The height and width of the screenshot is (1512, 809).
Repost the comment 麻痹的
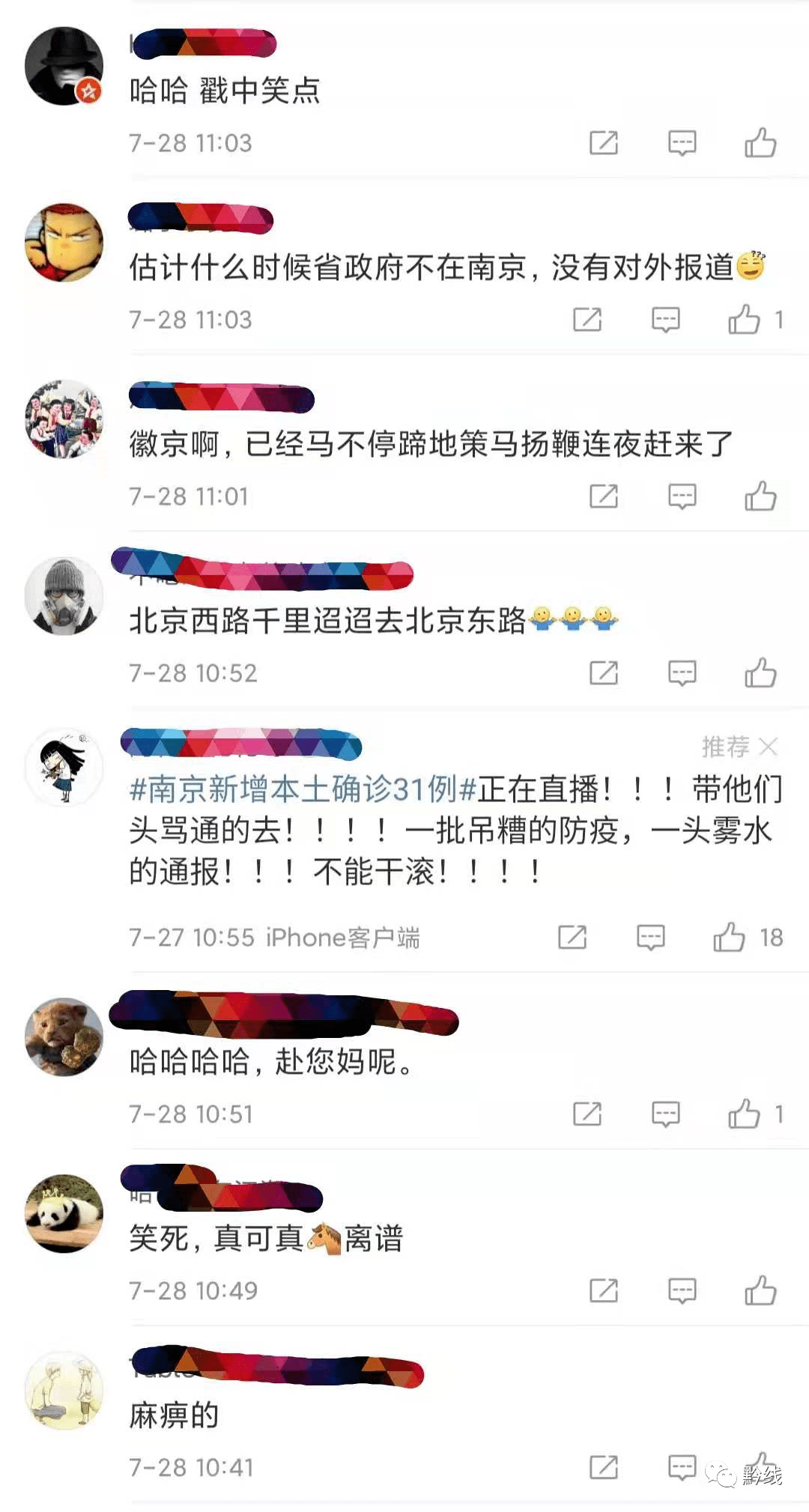point(604,1467)
